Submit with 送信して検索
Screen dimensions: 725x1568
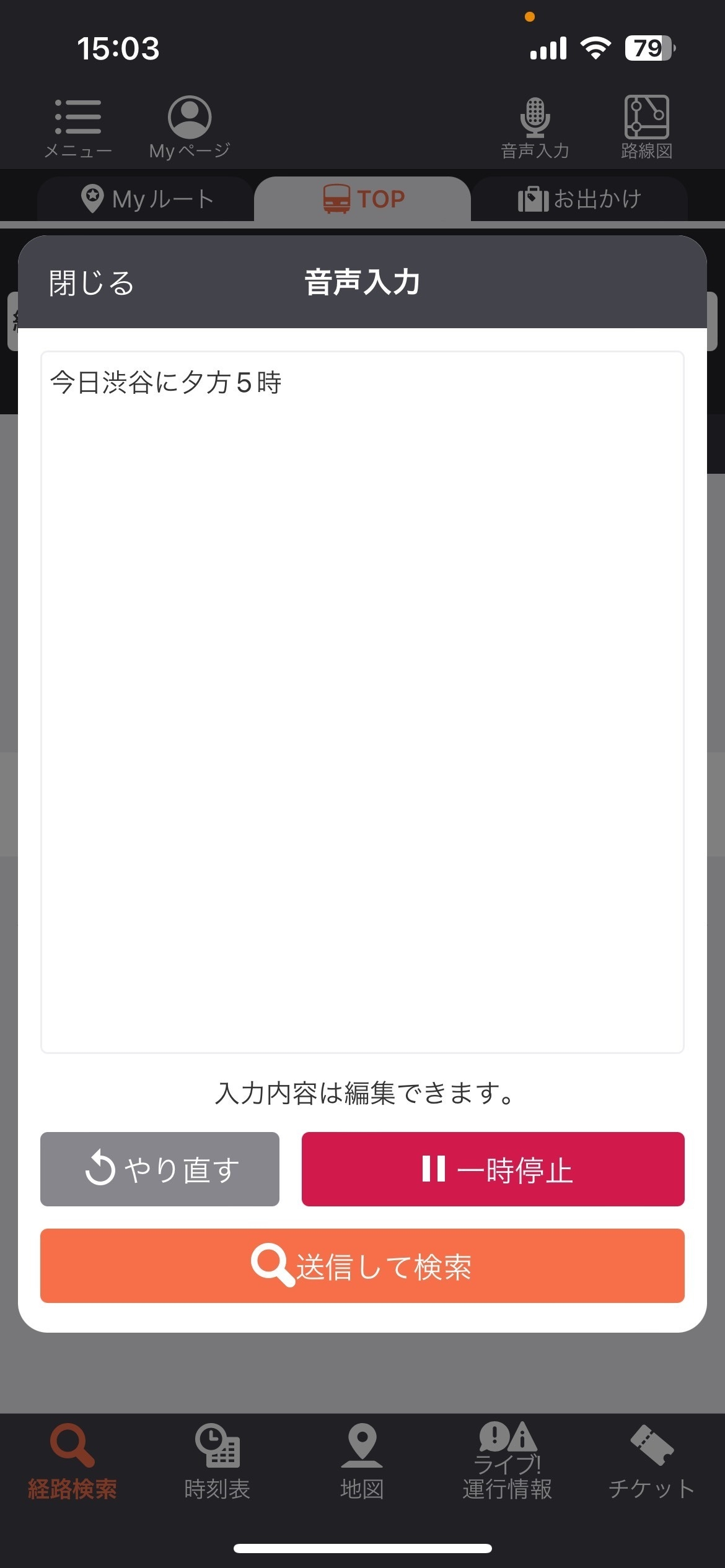pyautogui.click(x=362, y=1266)
